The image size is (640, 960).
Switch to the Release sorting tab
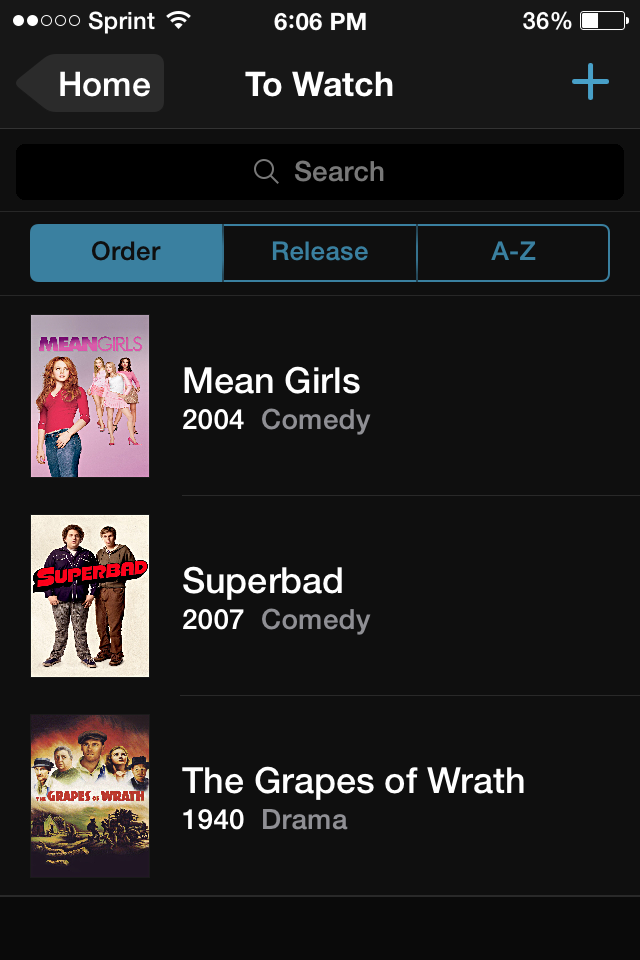tap(320, 252)
